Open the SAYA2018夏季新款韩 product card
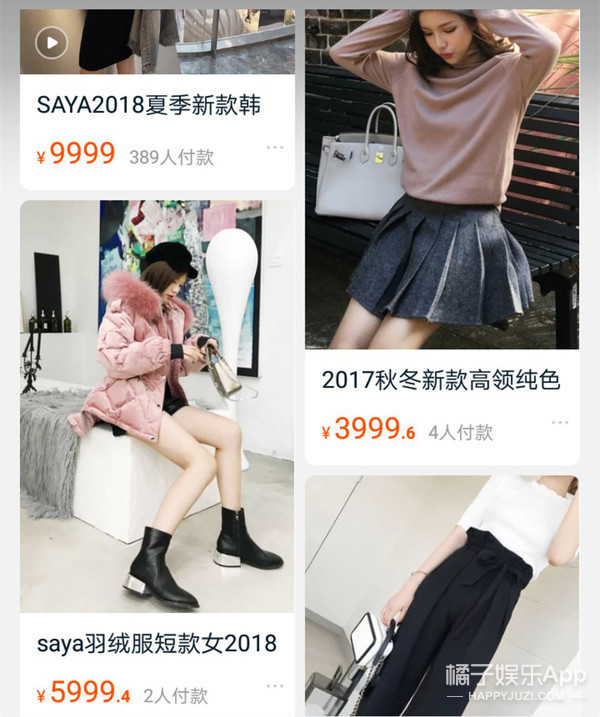 148,105
